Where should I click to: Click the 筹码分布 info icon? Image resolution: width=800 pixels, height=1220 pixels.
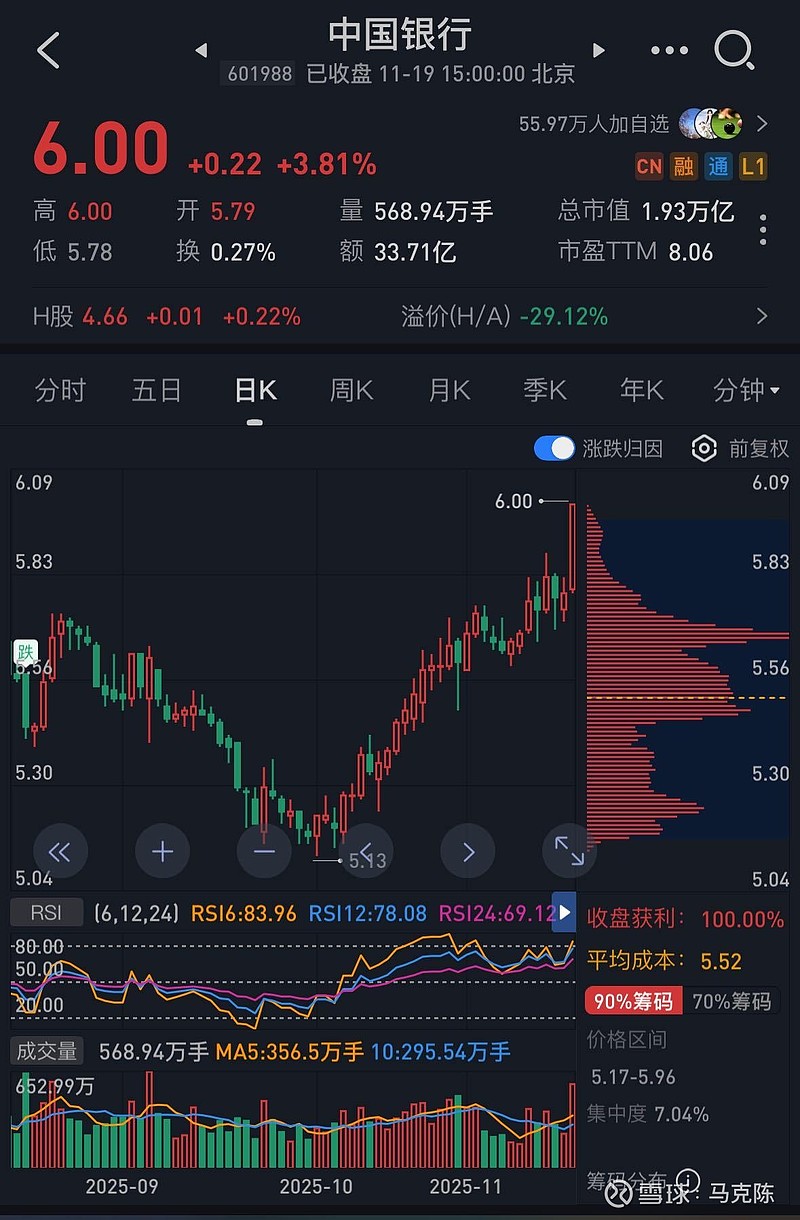click(686, 1180)
